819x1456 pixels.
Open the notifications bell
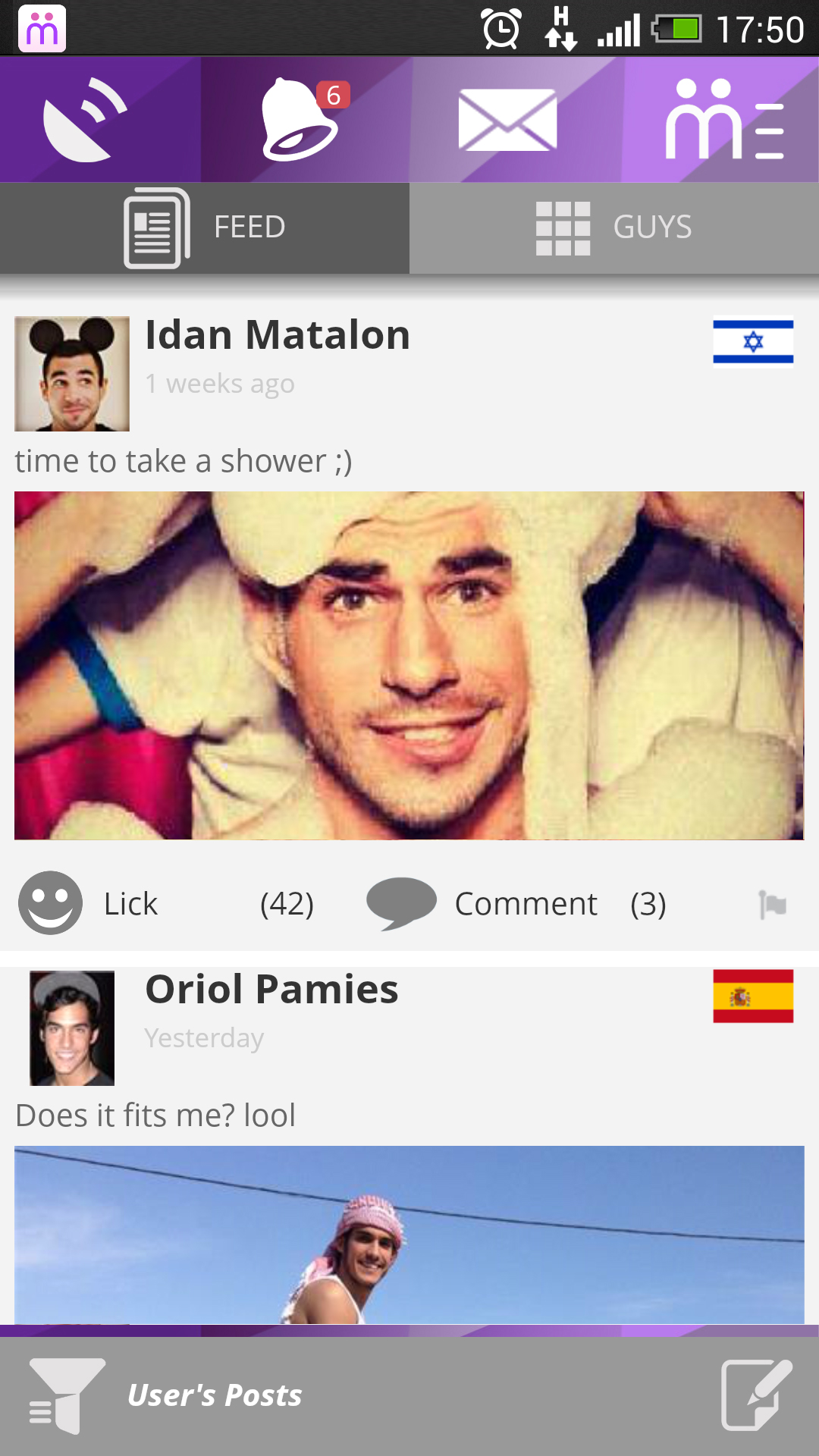coord(301,120)
